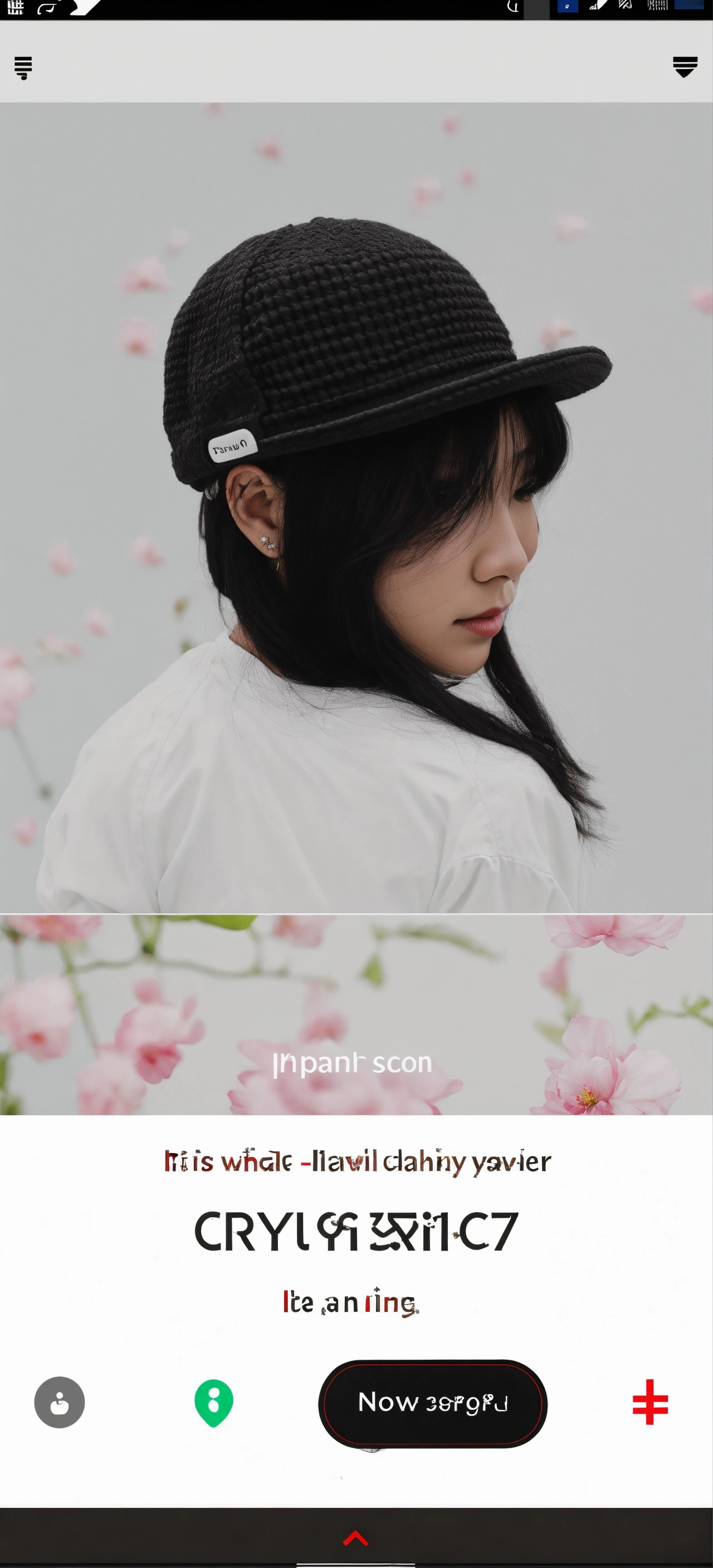Image resolution: width=713 pixels, height=1568 pixels.
Task: Tap the red plus icon
Action: (x=649, y=1402)
